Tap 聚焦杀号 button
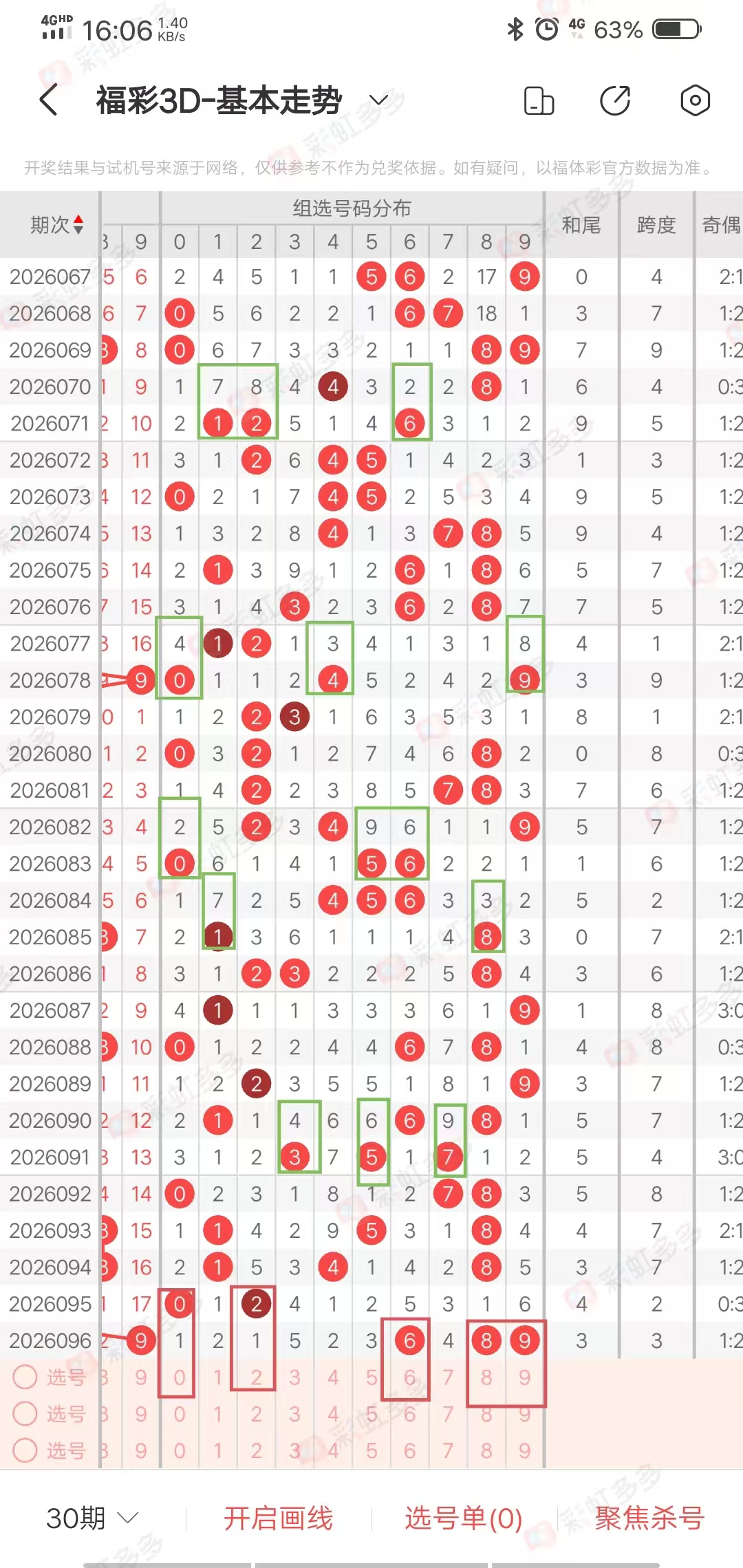 [649, 1518]
